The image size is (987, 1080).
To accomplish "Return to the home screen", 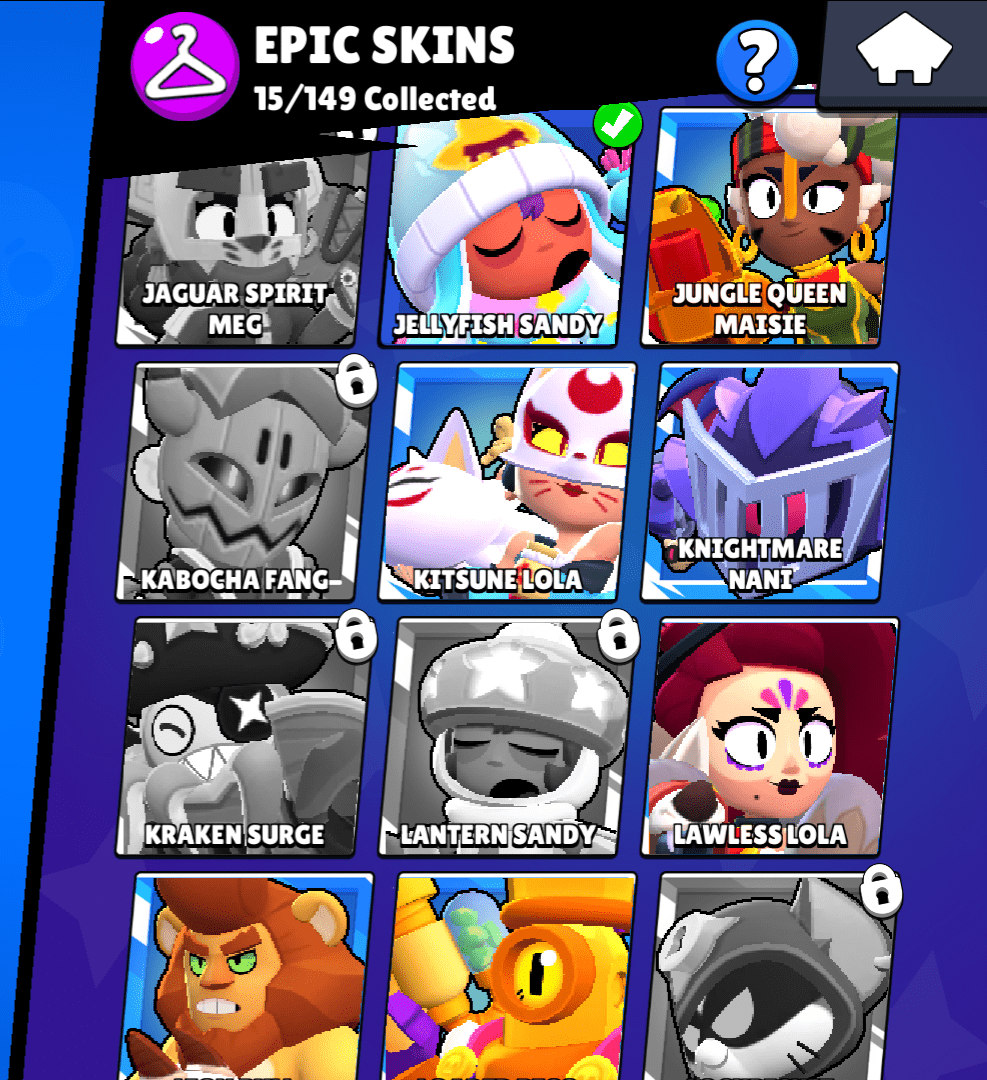I will pos(903,52).
